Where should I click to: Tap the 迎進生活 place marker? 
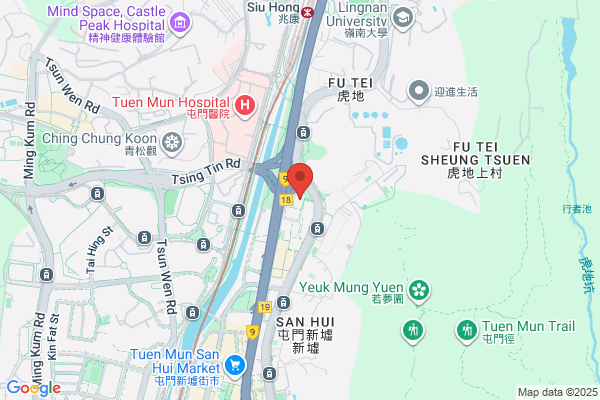[419, 91]
